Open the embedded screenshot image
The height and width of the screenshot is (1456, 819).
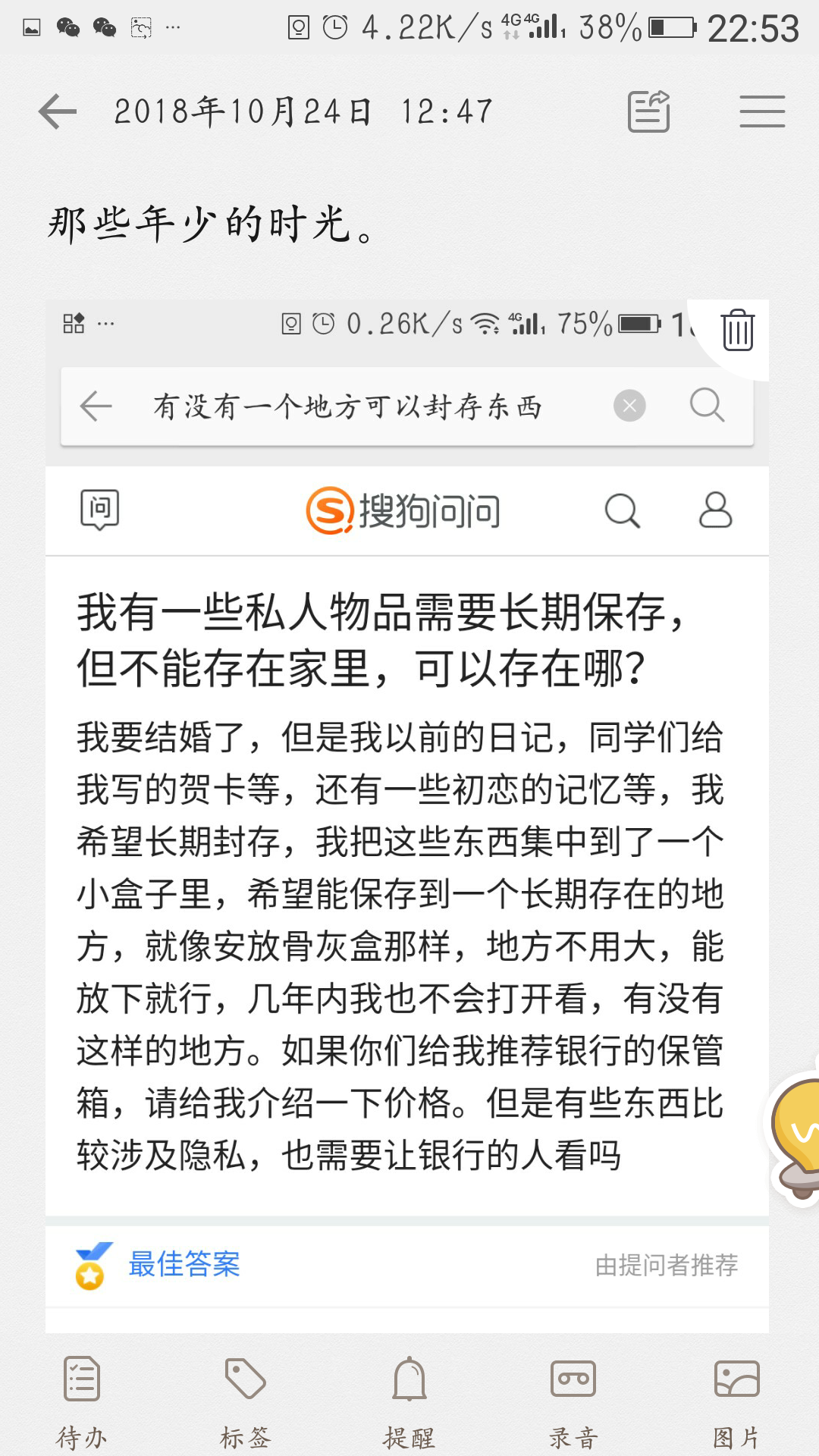(406, 834)
